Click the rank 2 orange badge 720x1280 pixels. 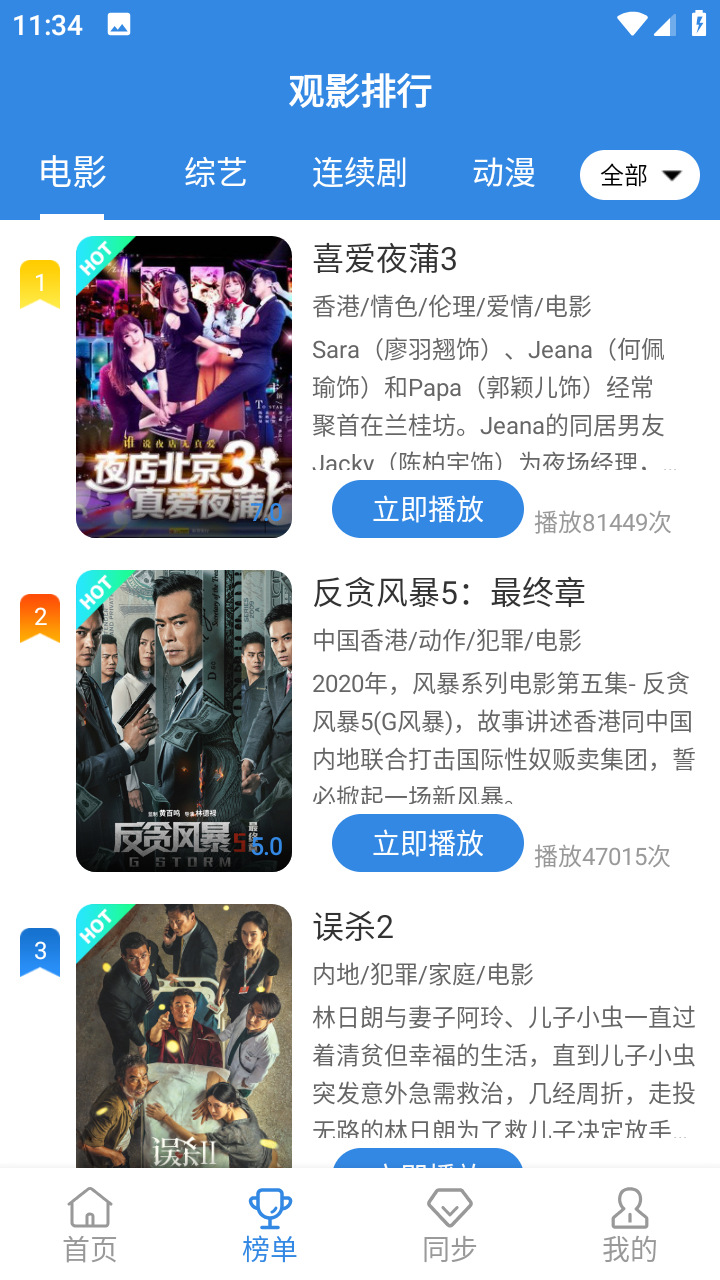(x=38, y=617)
